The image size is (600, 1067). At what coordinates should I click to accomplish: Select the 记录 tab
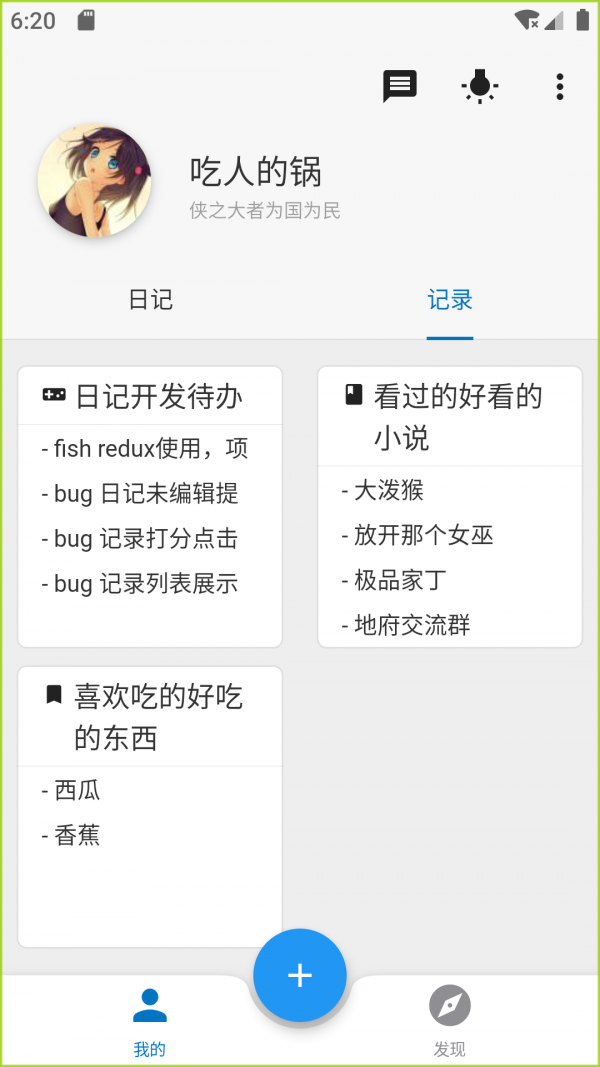(x=450, y=300)
